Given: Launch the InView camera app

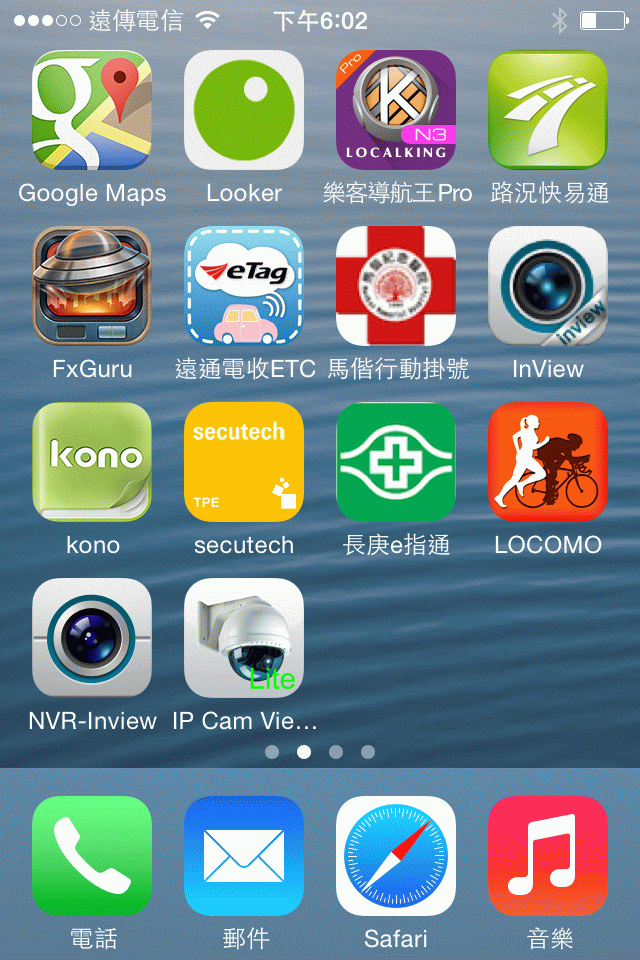Looking at the screenshot, I should [x=548, y=286].
